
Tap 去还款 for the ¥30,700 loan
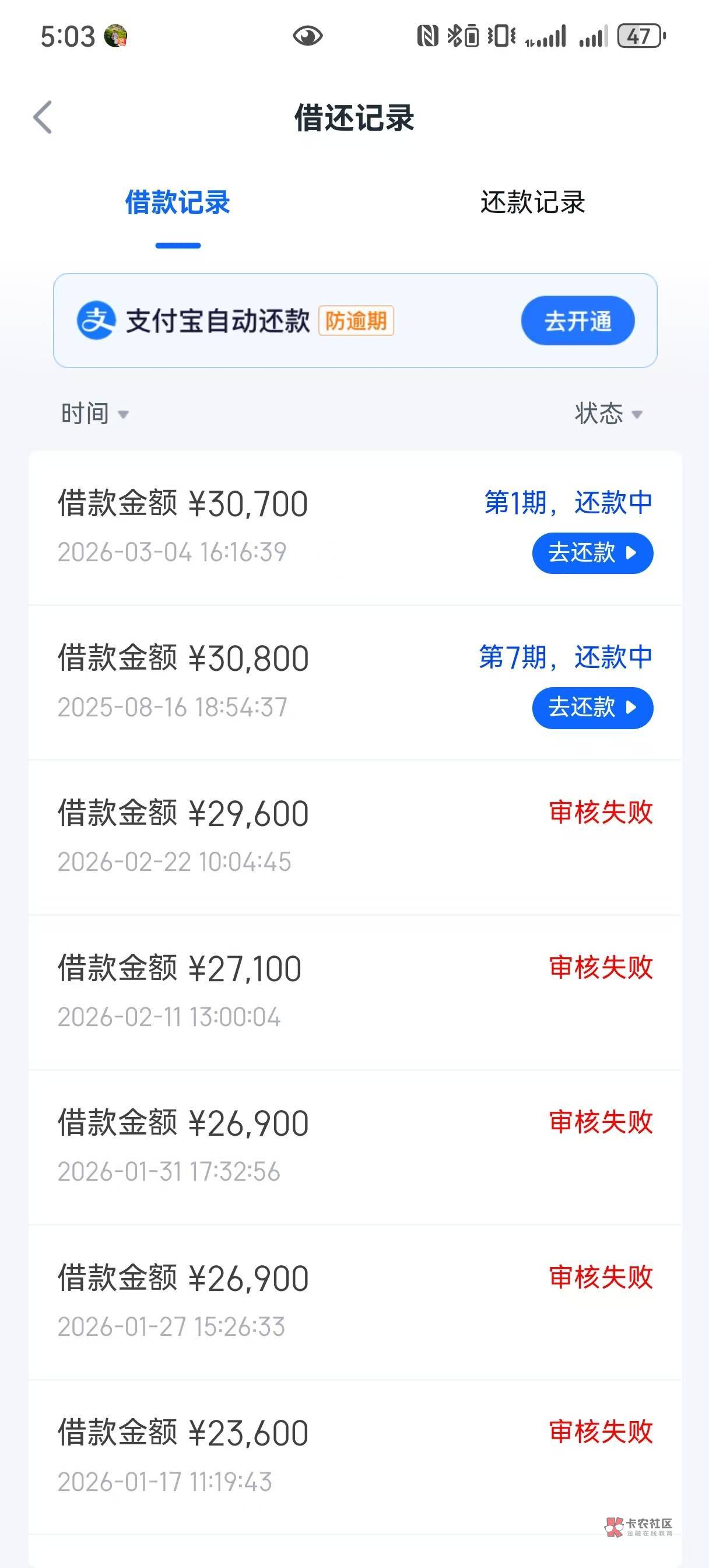click(x=592, y=552)
